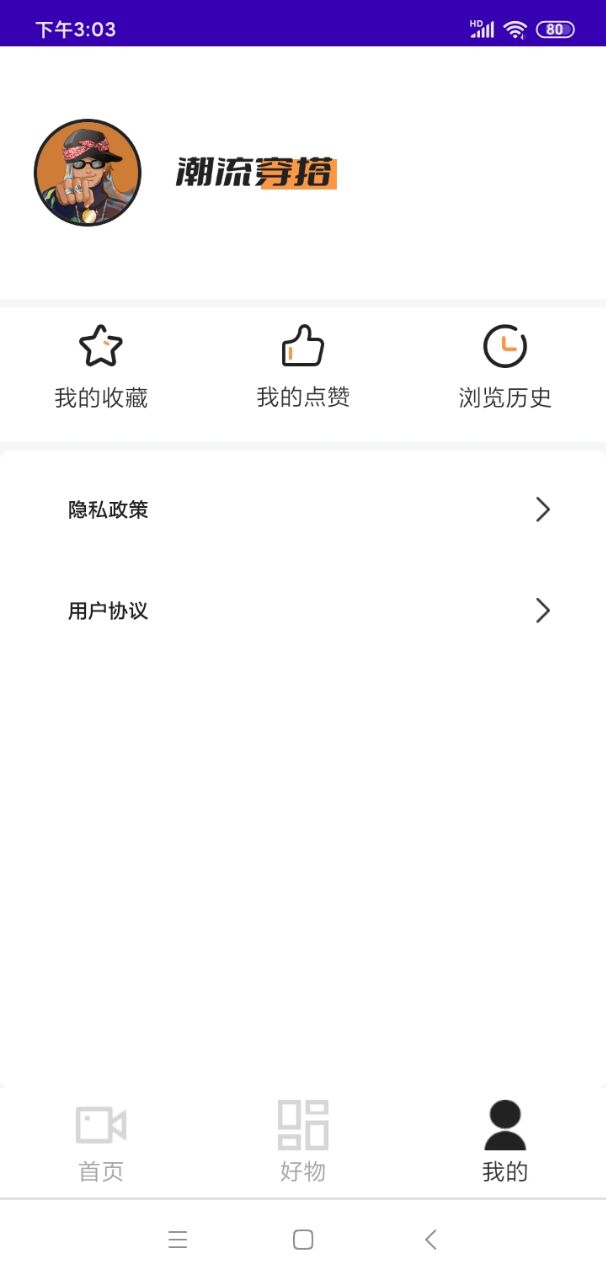The image size is (606, 1280).
Task: Switch to the 首页 tab
Action: coord(101,1143)
